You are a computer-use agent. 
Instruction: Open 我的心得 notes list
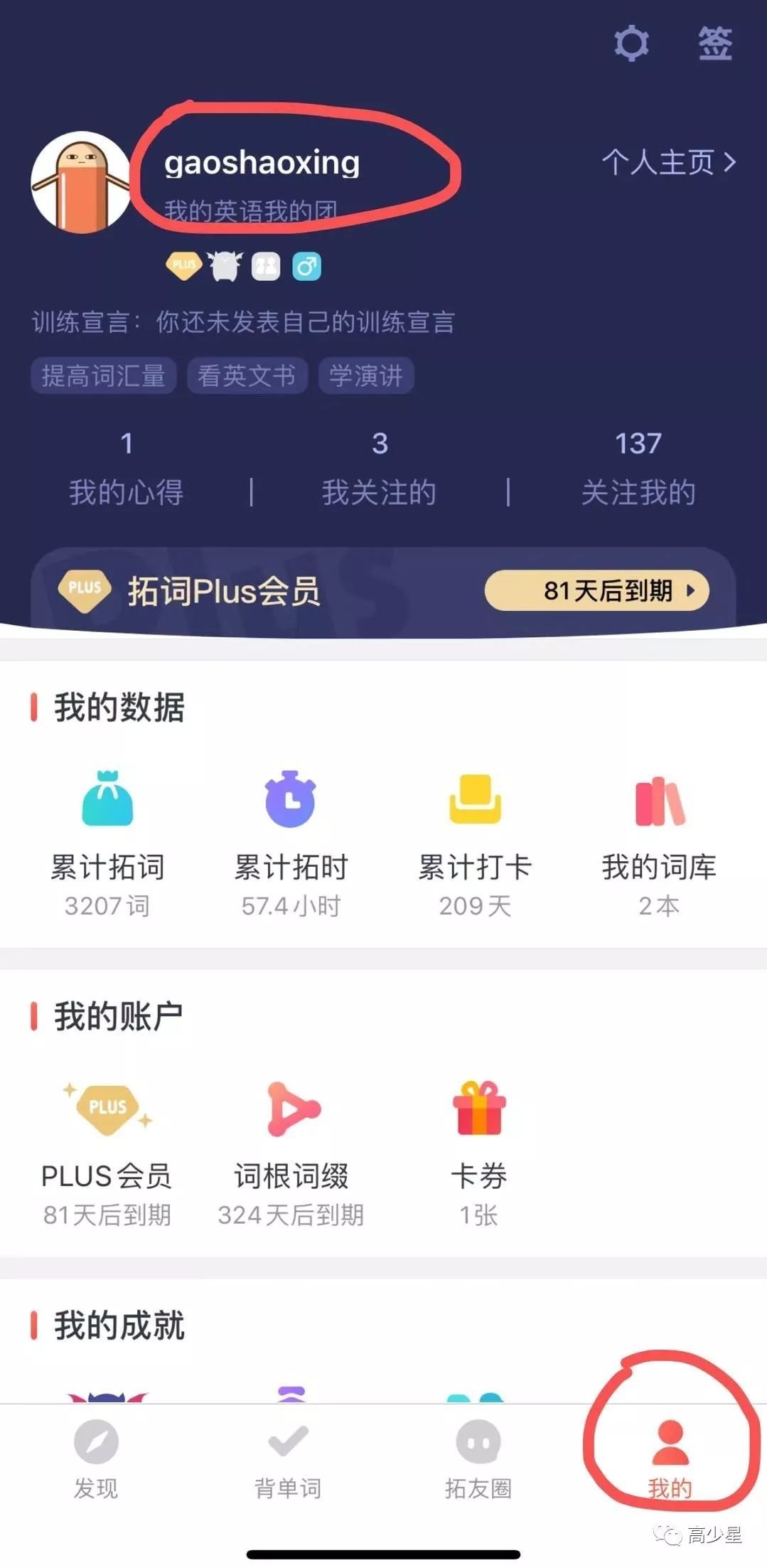(x=126, y=469)
